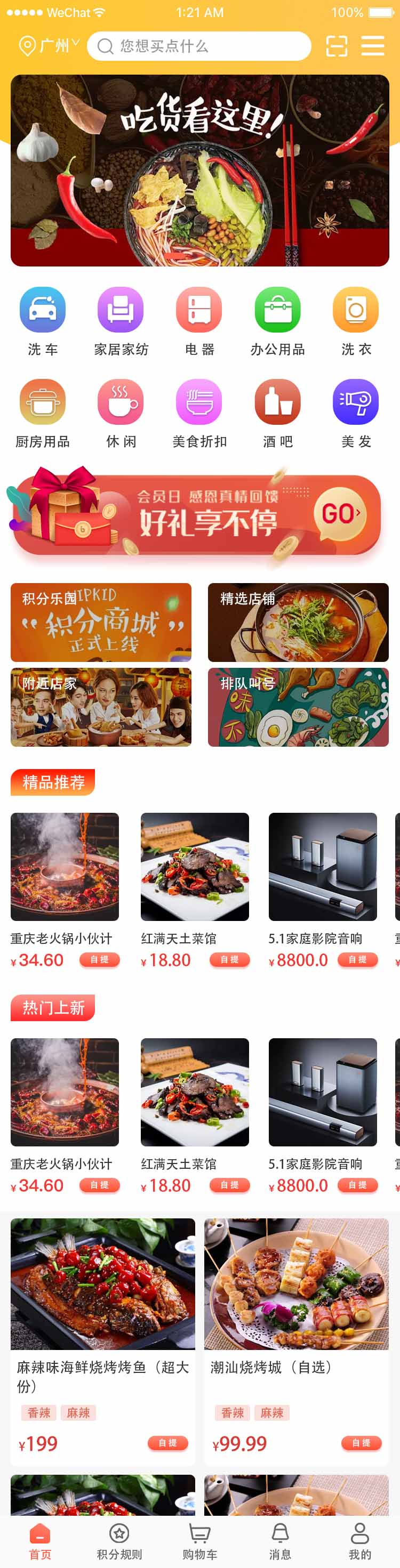Screen dimensions: 400x1568
Task: Open the 附近店家 tile
Action: [101, 707]
